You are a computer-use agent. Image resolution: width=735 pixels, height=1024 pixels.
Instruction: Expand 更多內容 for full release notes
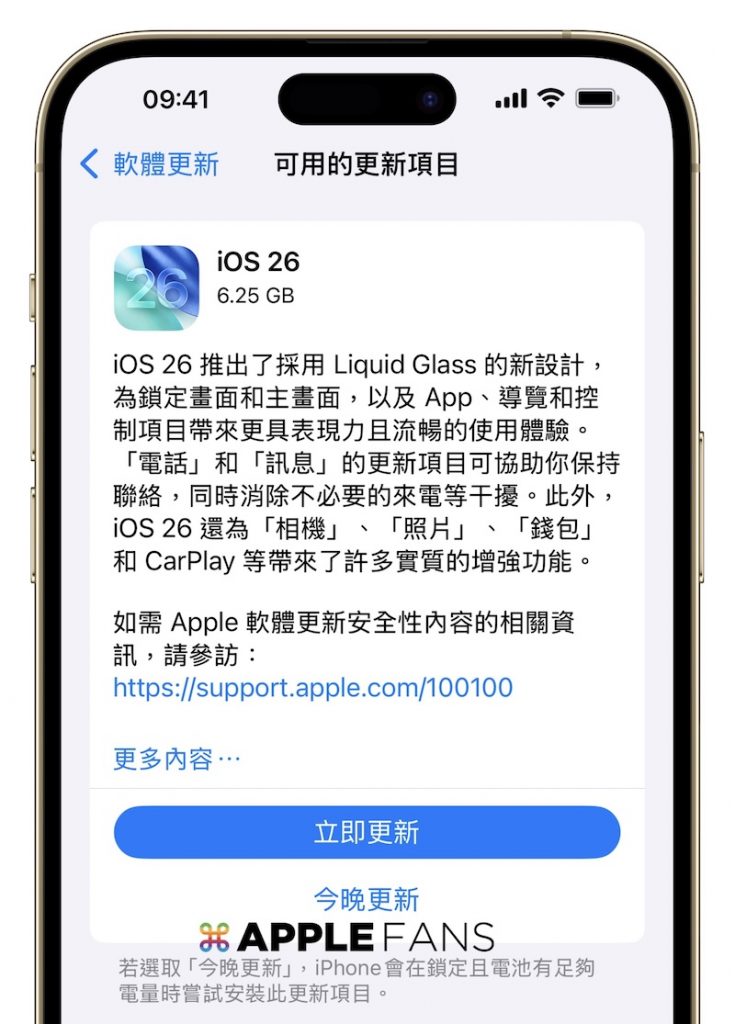click(177, 759)
